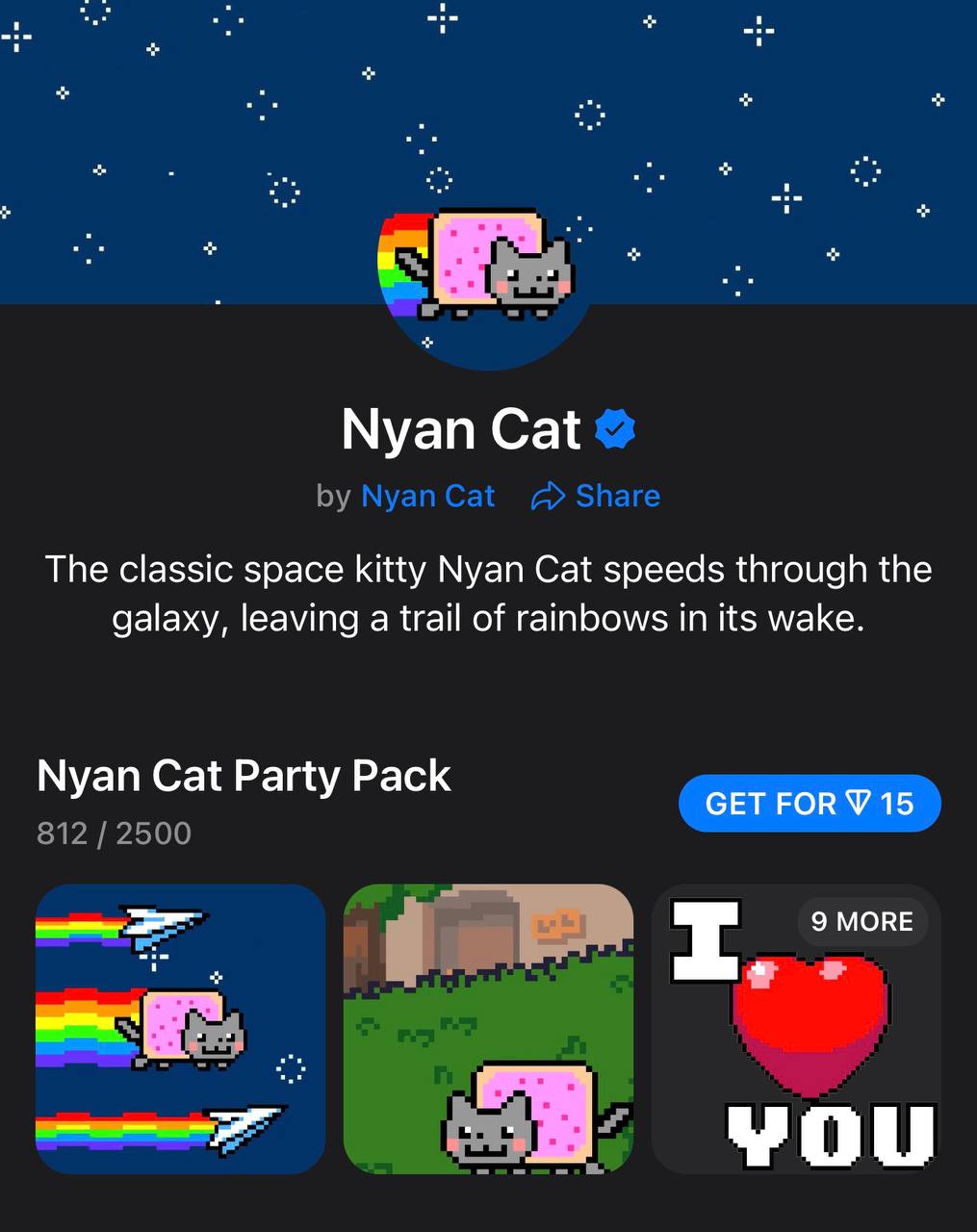View 9 more stickers tile
Screen dimensions: 977x1232
click(x=796, y=1028)
